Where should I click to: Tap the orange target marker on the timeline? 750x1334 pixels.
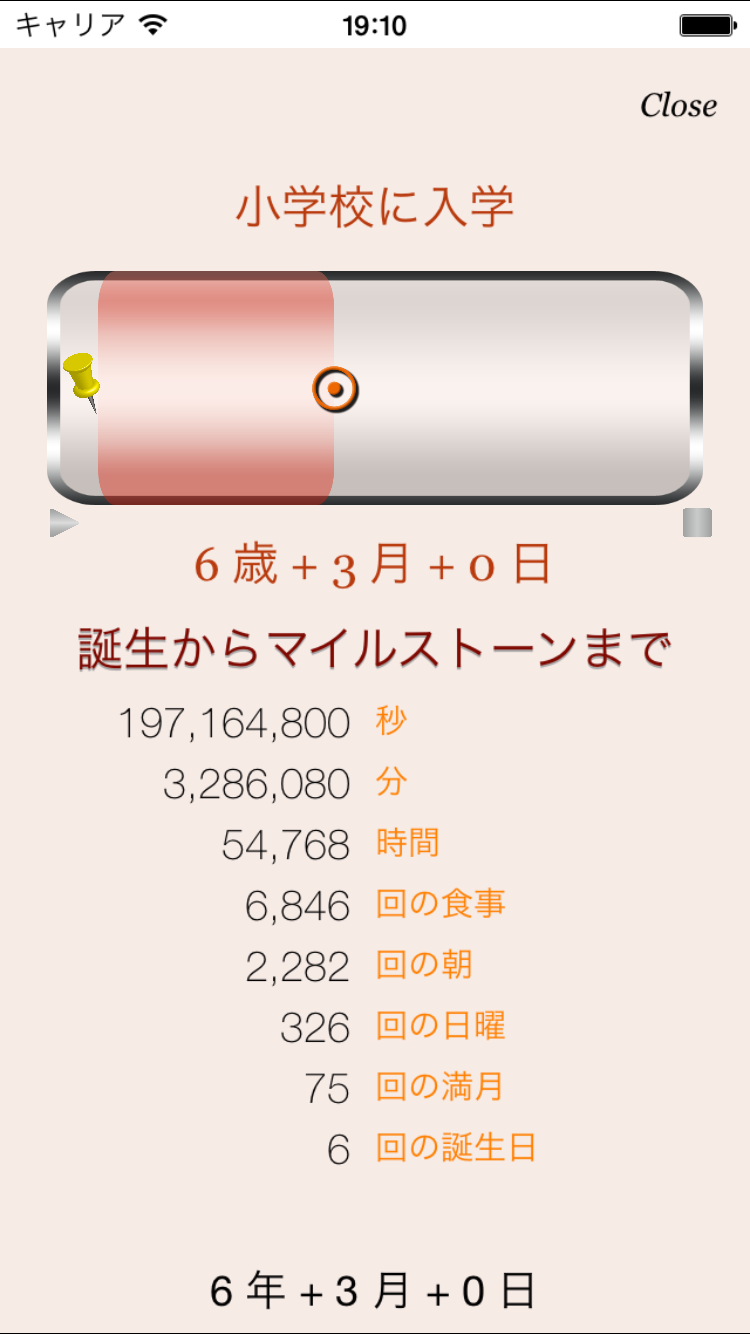pos(336,389)
